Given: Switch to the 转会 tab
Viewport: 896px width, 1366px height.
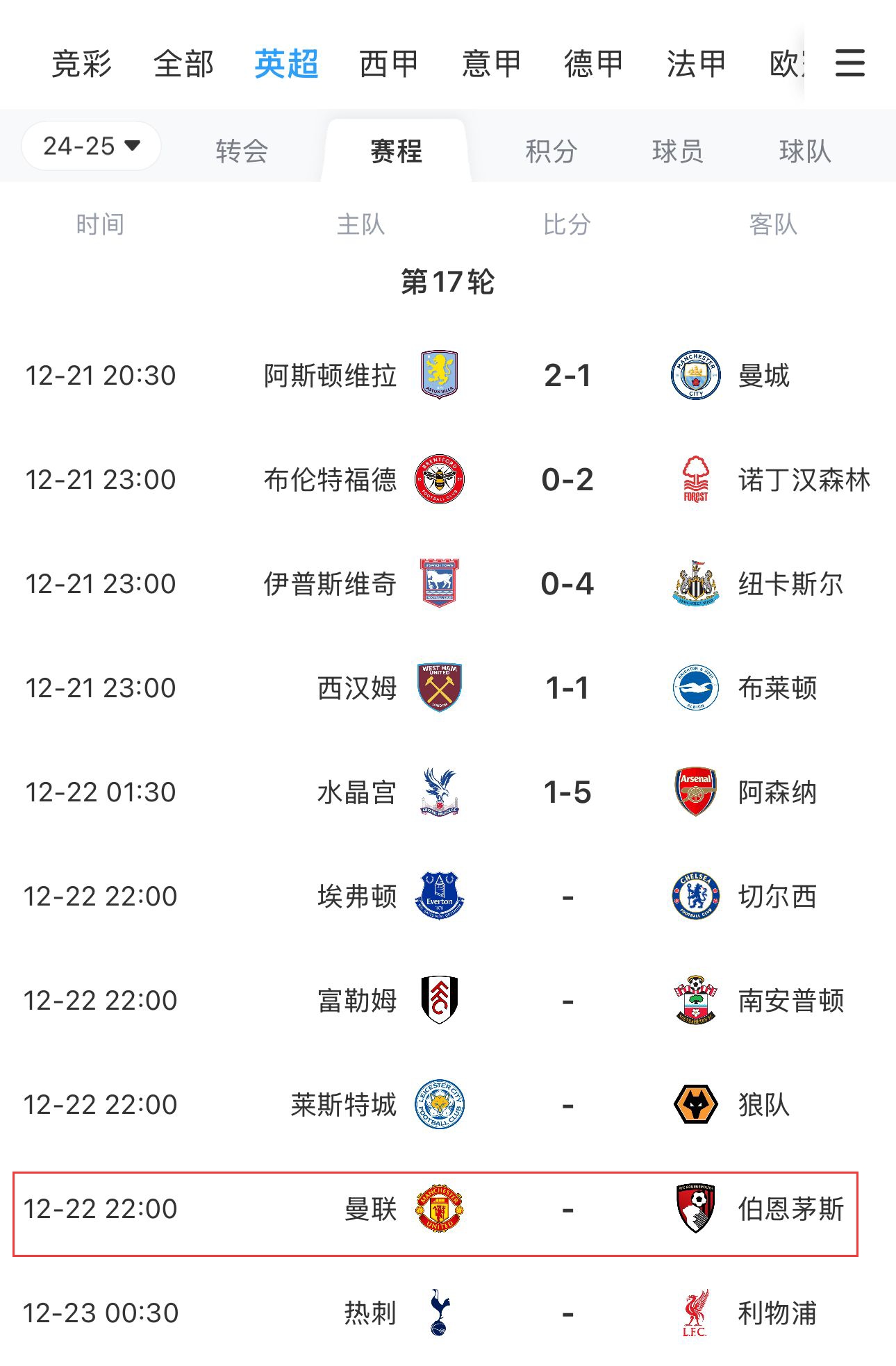Looking at the screenshot, I should pyautogui.click(x=241, y=151).
